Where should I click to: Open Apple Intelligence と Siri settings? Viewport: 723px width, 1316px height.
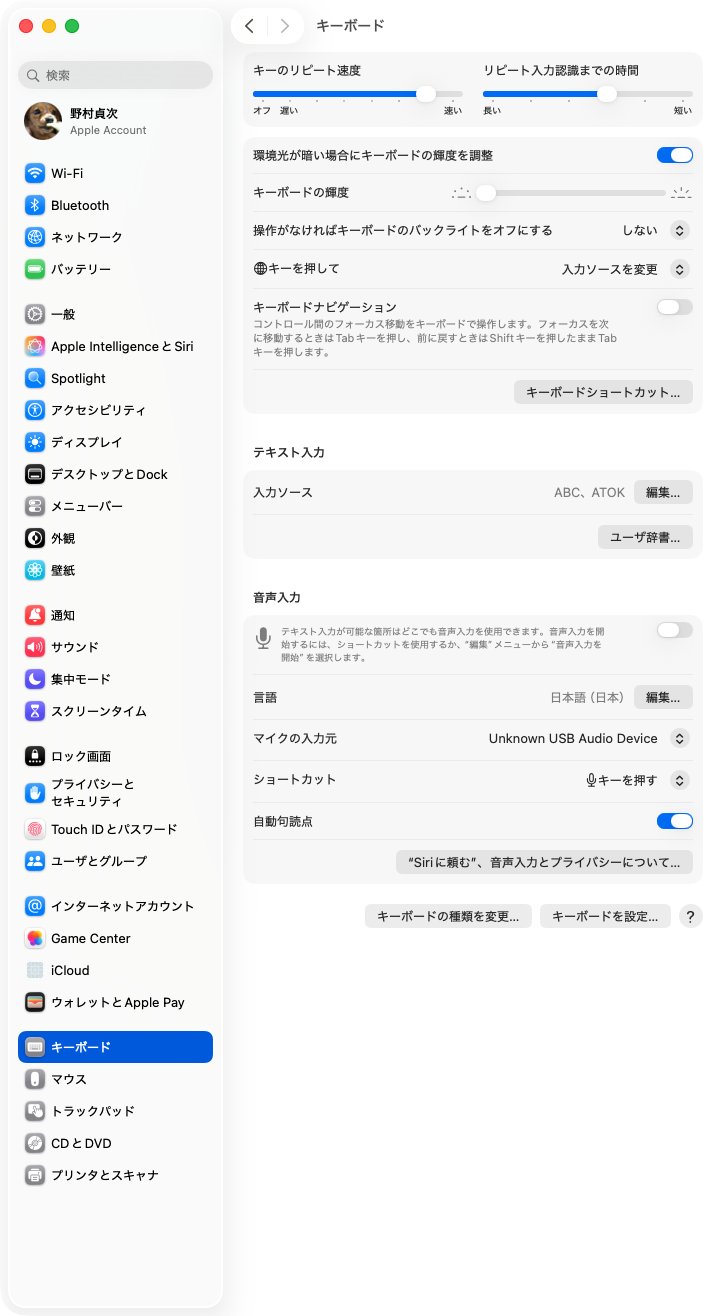[x=122, y=346]
